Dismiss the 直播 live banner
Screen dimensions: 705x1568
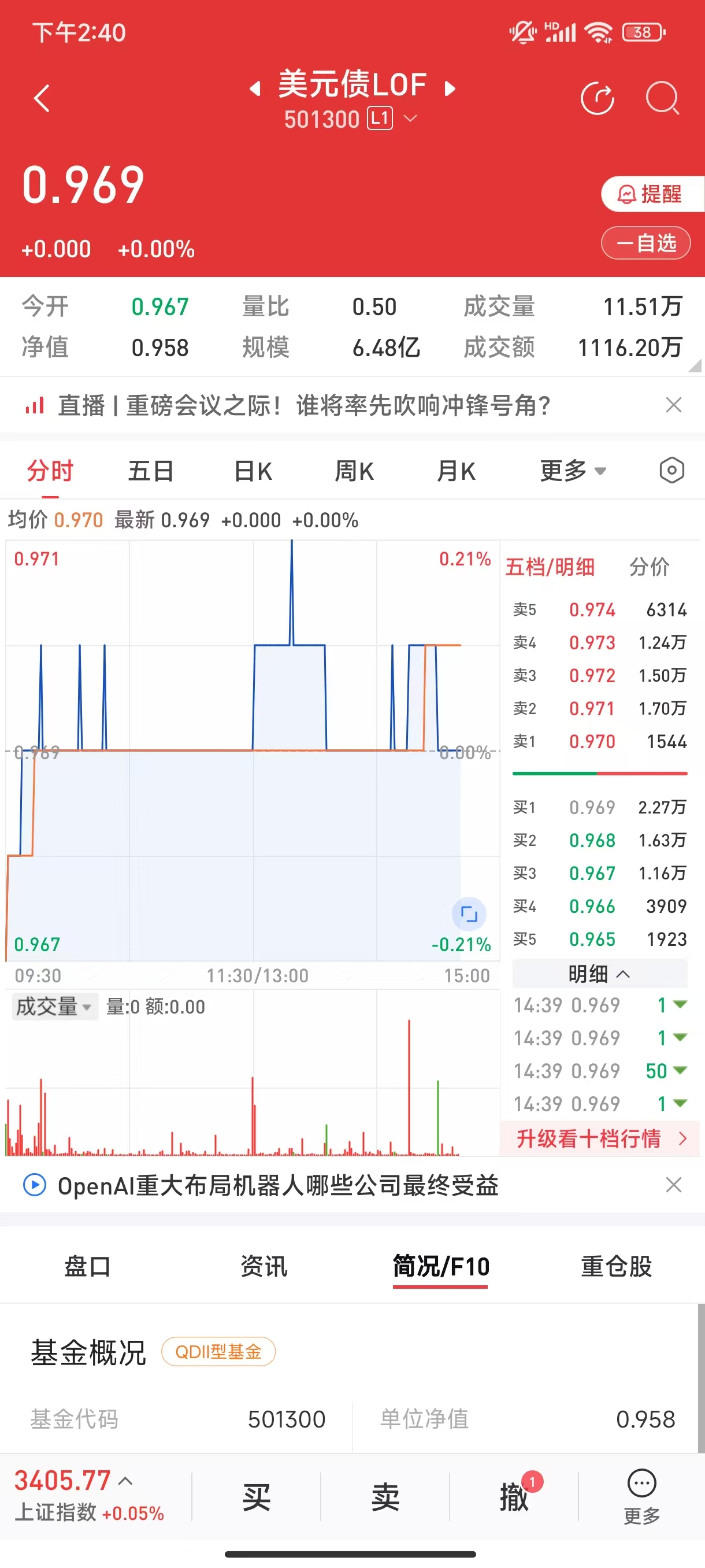click(673, 405)
